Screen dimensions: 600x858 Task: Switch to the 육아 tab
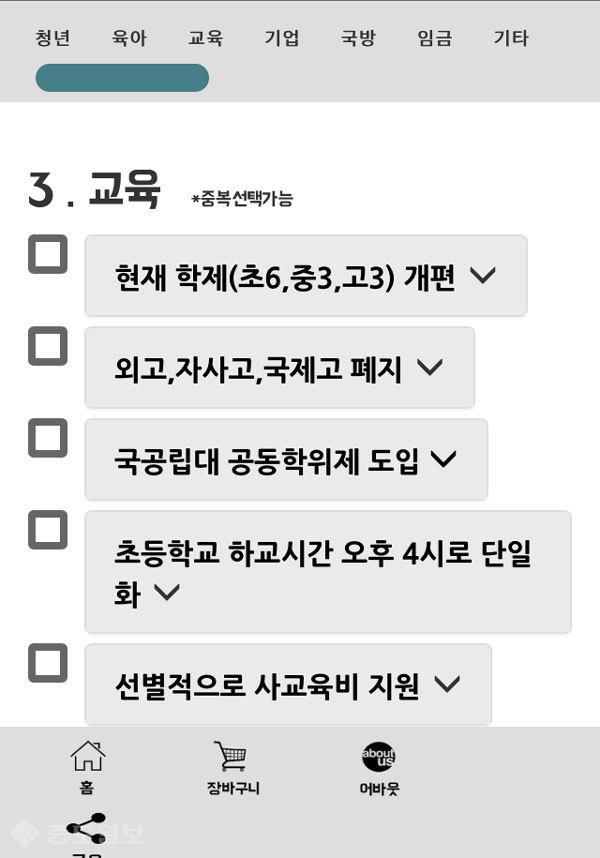coord(129,39)
